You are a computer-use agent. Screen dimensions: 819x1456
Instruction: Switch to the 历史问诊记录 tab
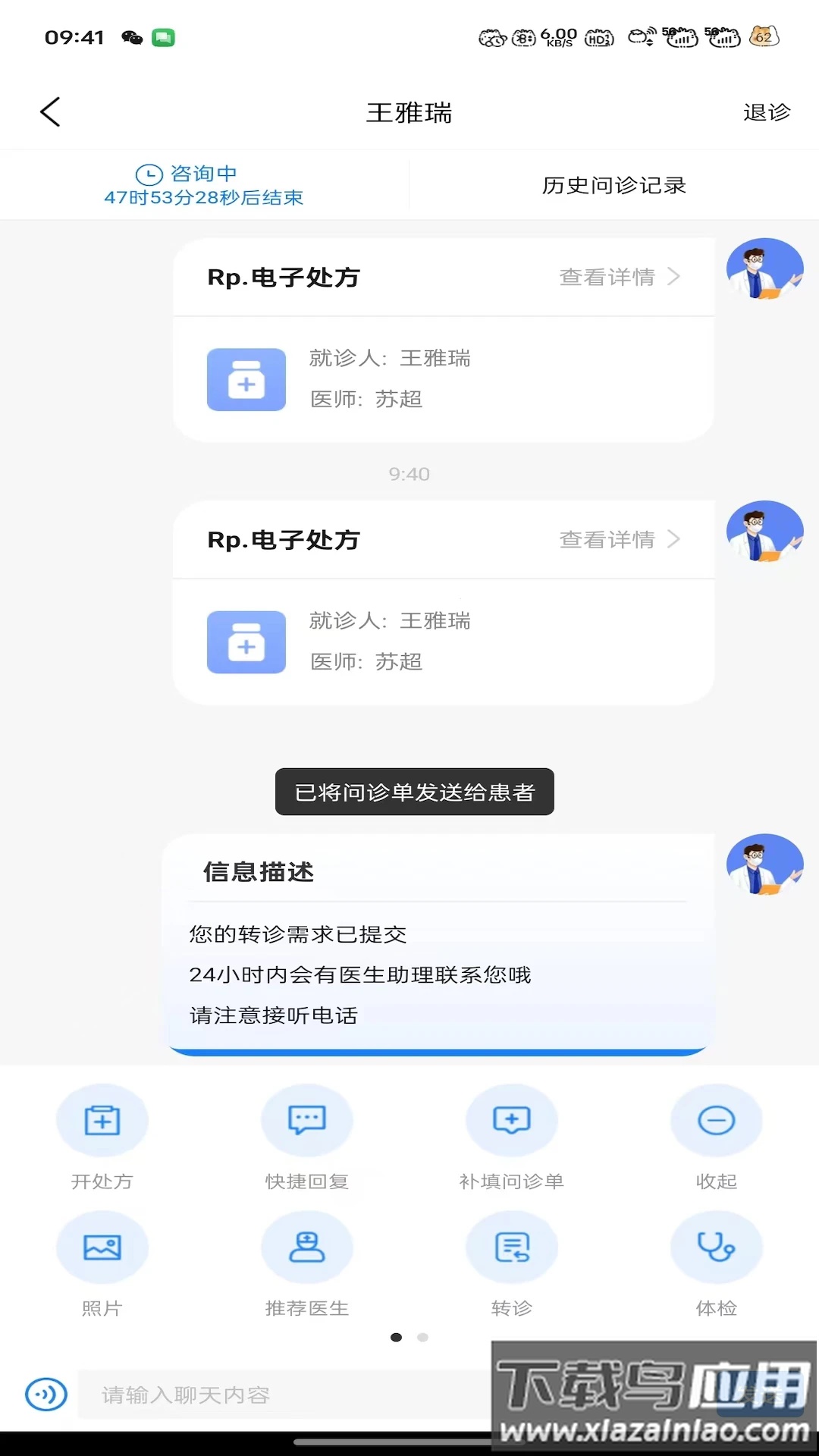613,184
